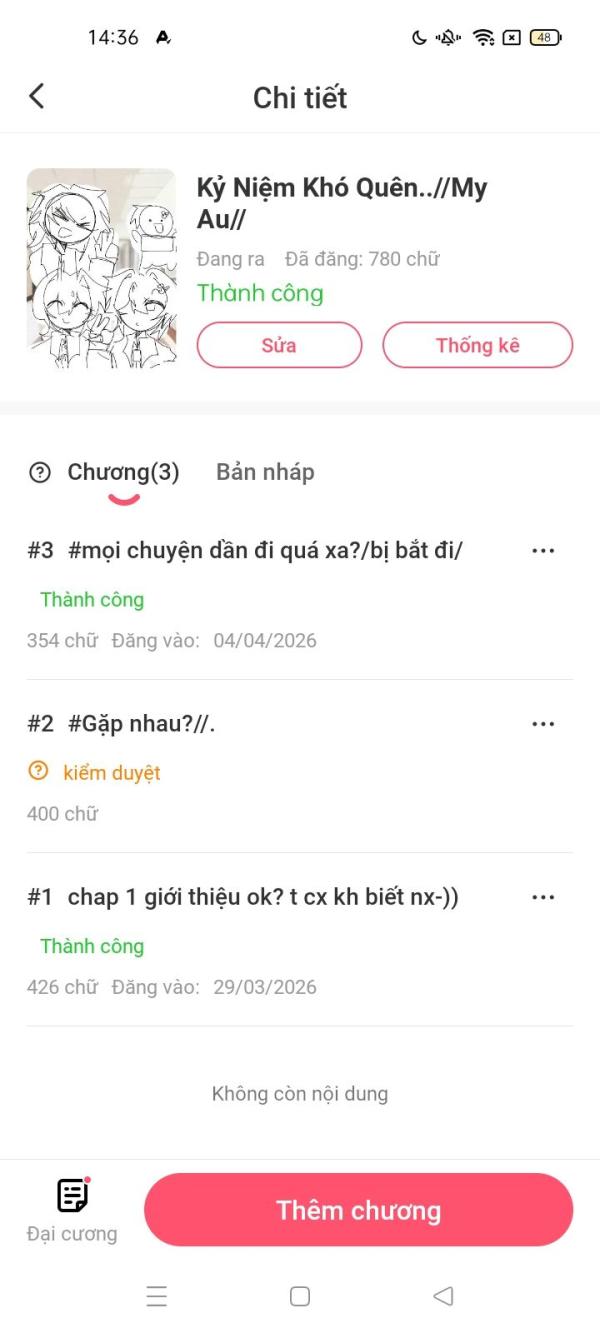Select the Chương(3) tab
This screenshot has width=600, height=1333.
(x=123, y=472)
